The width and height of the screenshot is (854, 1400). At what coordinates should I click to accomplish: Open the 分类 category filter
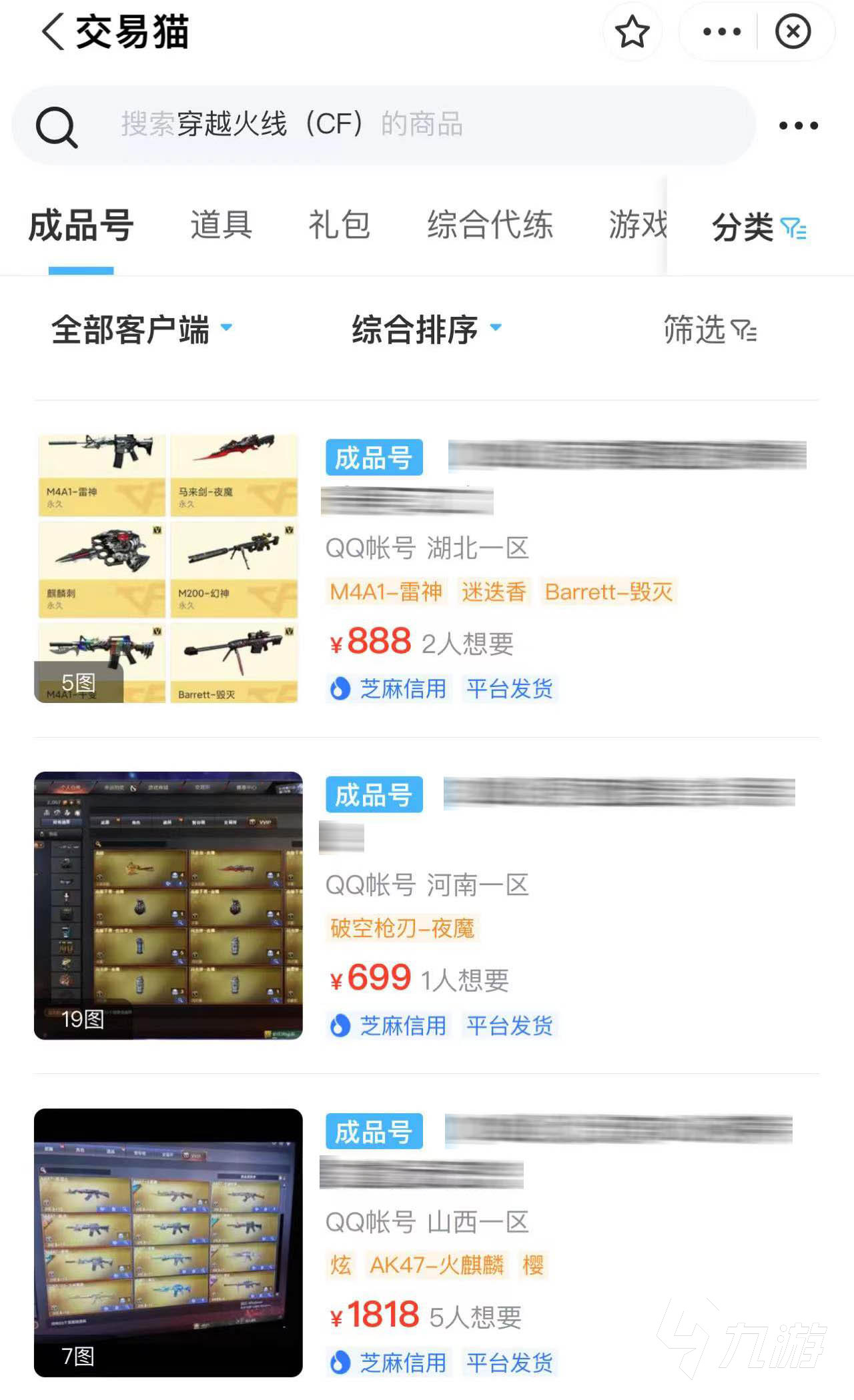759,228
